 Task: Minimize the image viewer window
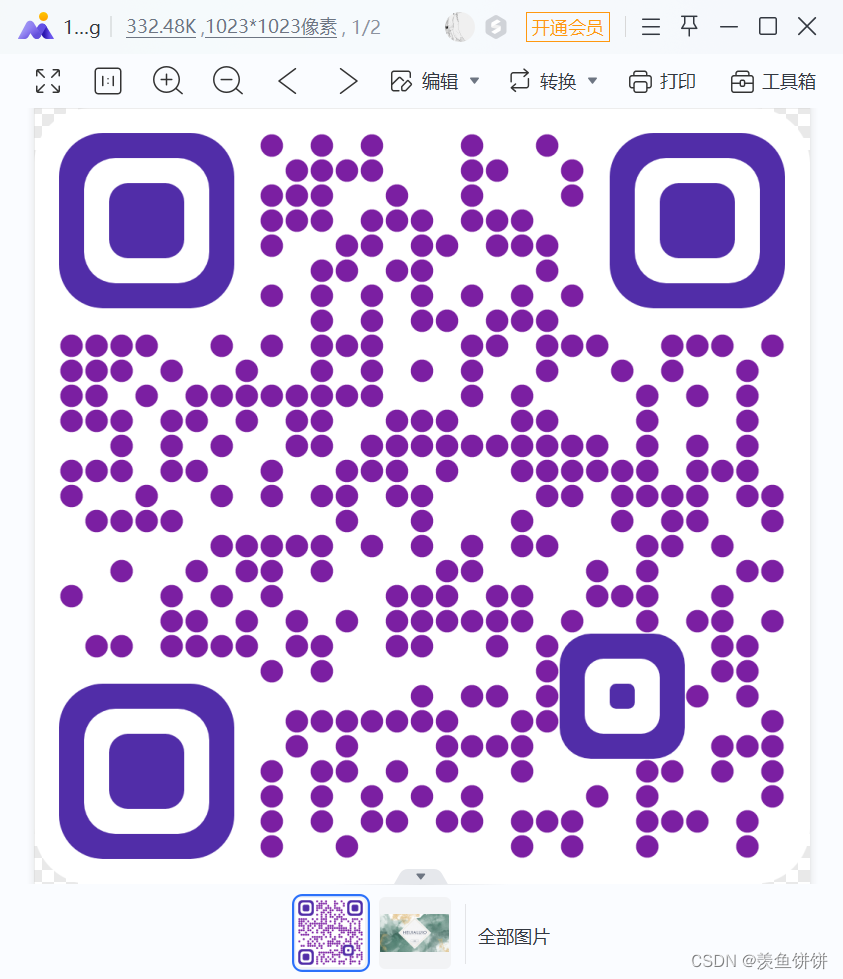[x=729, y=27]
